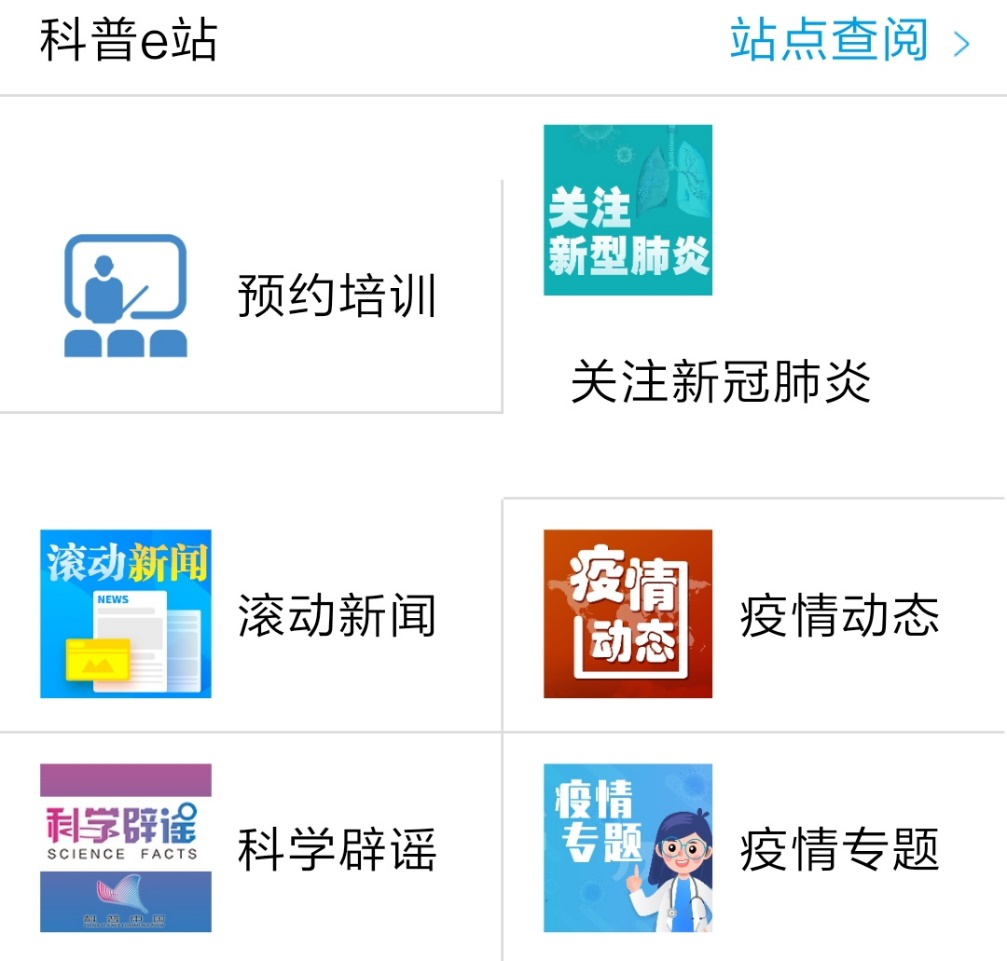Viewport: 1007px width, 961px height.
Task: Tap the 科学辟谣 tile
Action: 250,848
